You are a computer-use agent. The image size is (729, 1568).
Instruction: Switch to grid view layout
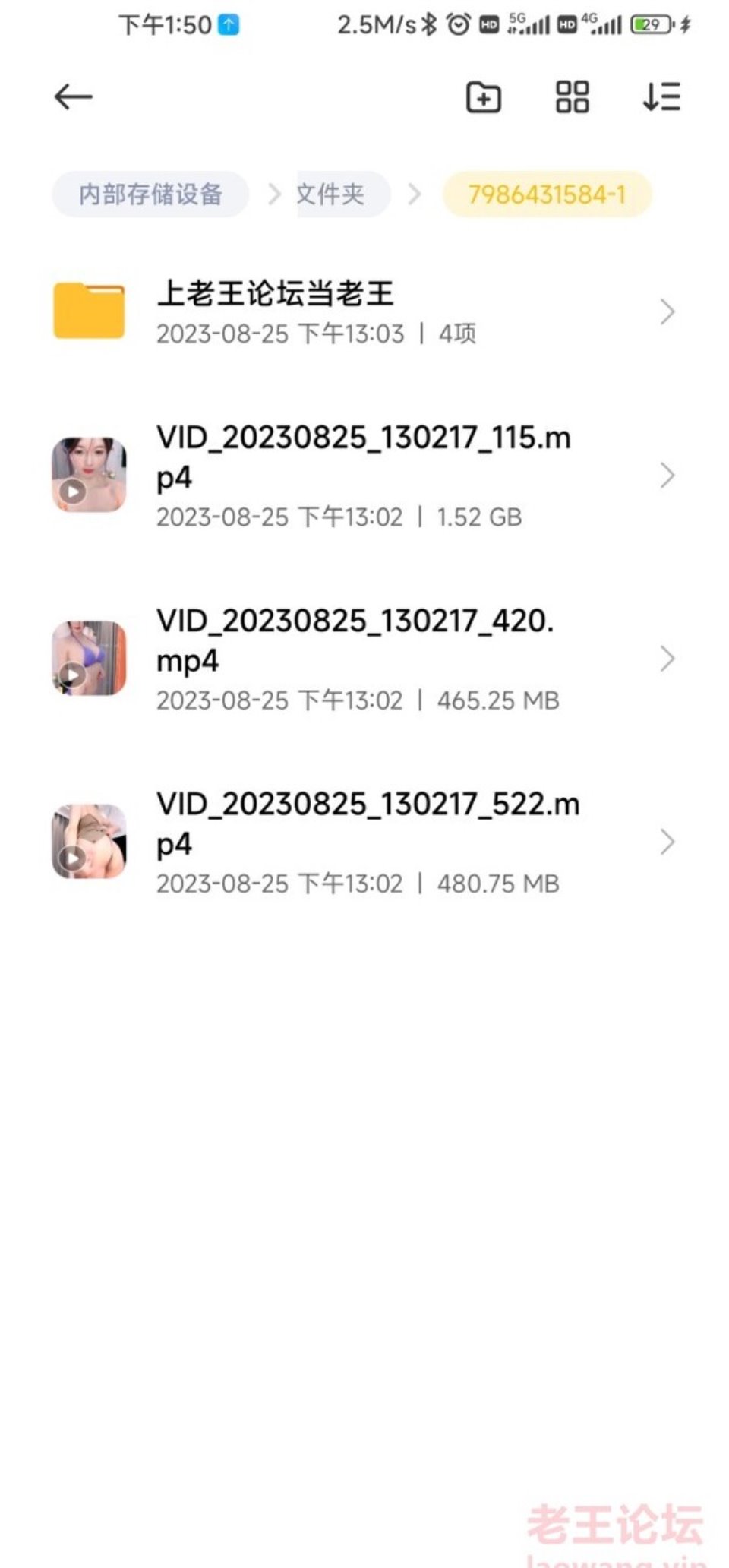coord(572,97)
